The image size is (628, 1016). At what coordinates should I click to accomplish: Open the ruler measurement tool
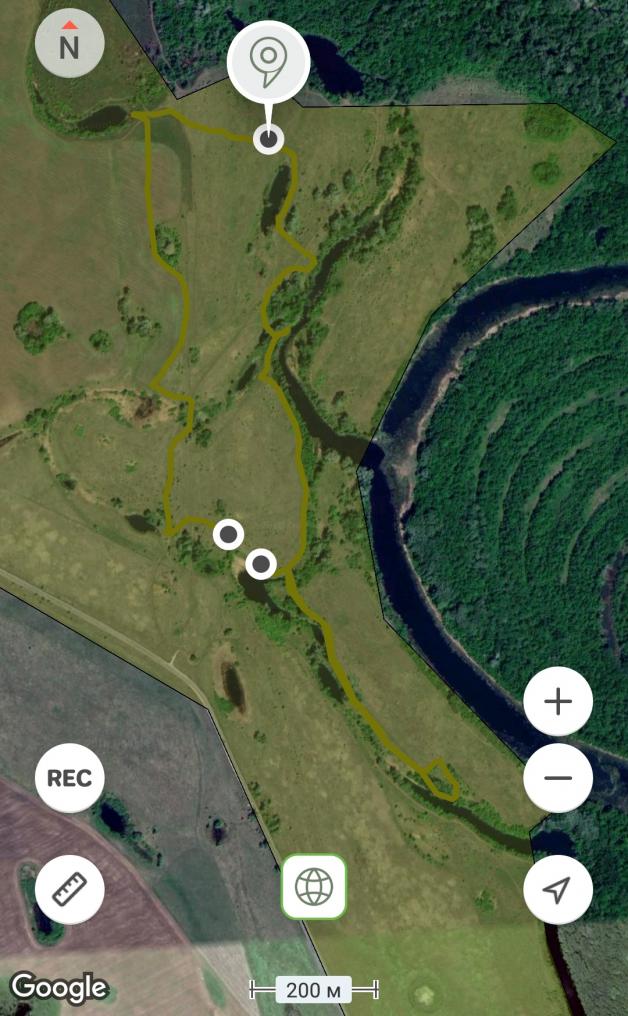coord(69,890)
